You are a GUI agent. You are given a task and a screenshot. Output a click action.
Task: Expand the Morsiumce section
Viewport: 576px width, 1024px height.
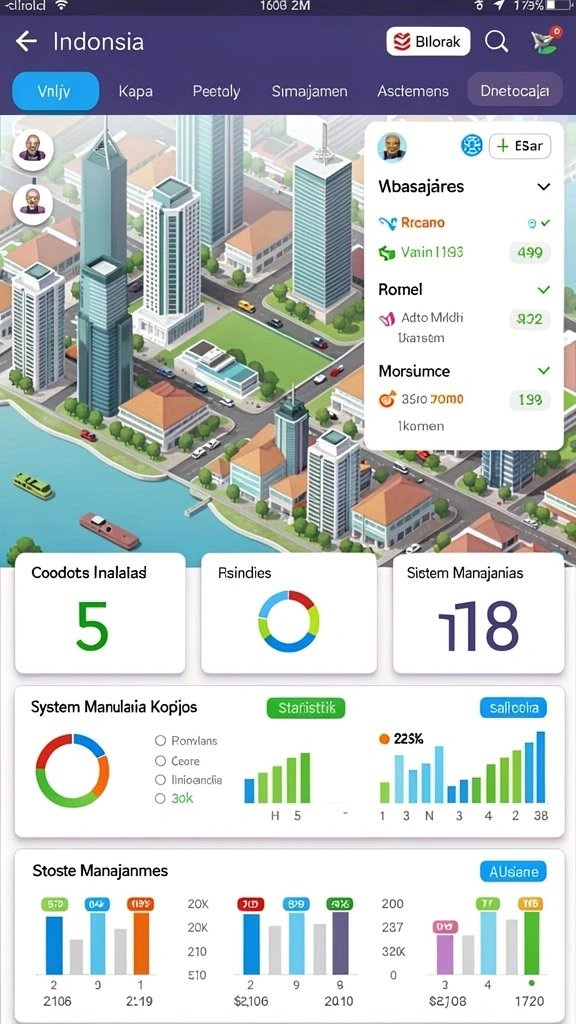[x=543, y=371]
